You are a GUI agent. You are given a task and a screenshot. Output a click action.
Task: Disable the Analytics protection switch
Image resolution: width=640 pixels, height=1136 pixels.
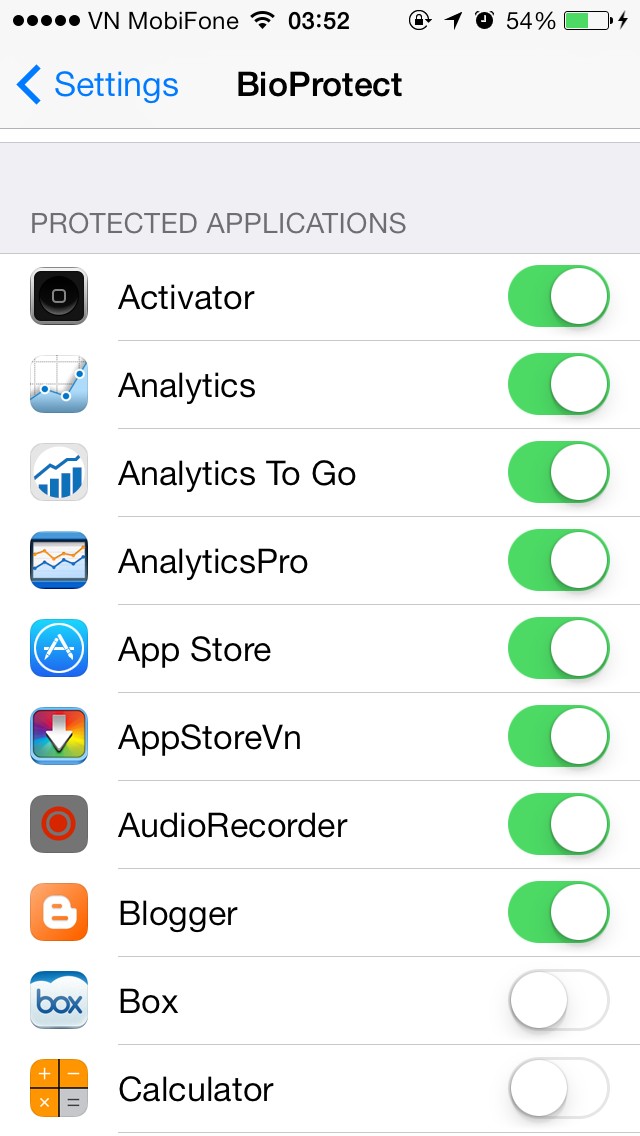(558, 385)
